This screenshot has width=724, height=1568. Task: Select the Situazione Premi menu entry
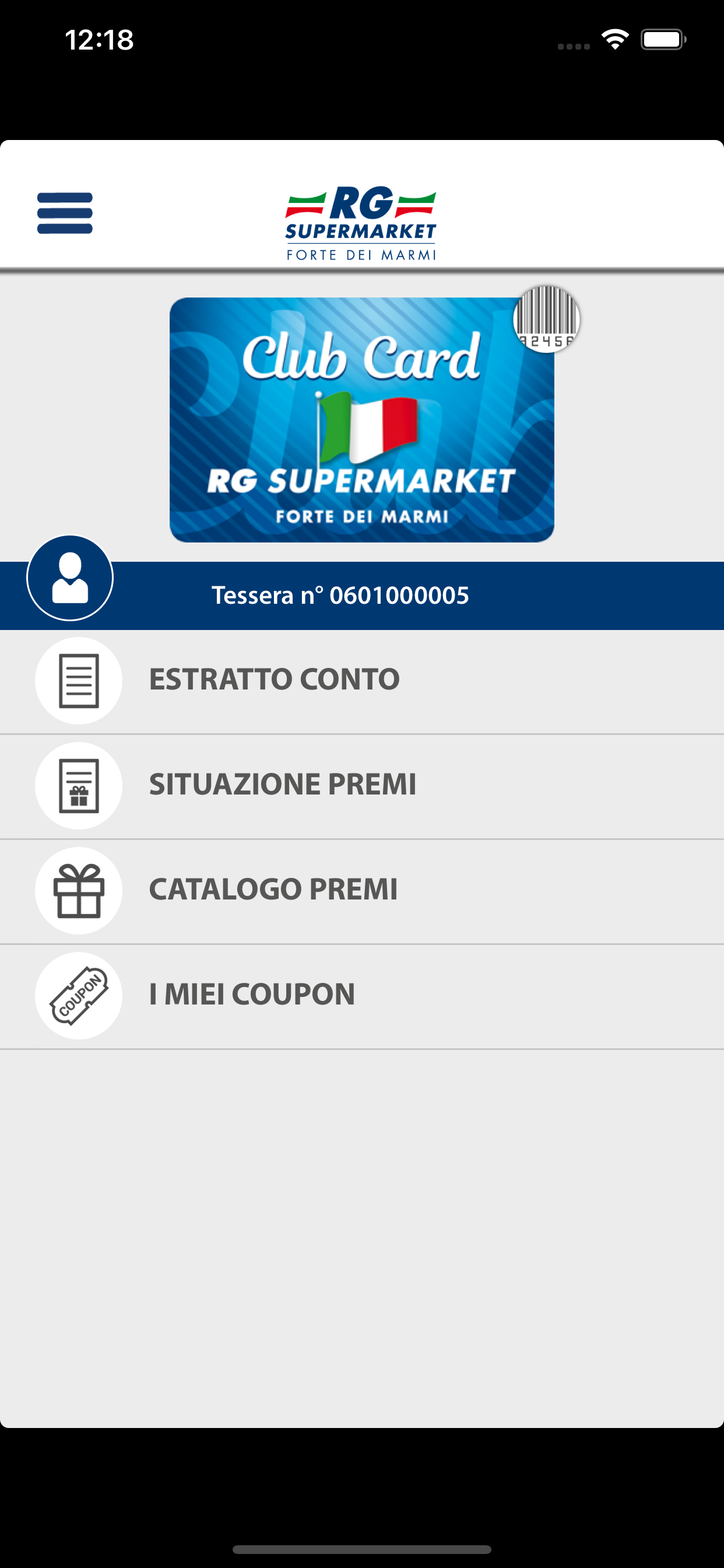[x=283, y=785]
